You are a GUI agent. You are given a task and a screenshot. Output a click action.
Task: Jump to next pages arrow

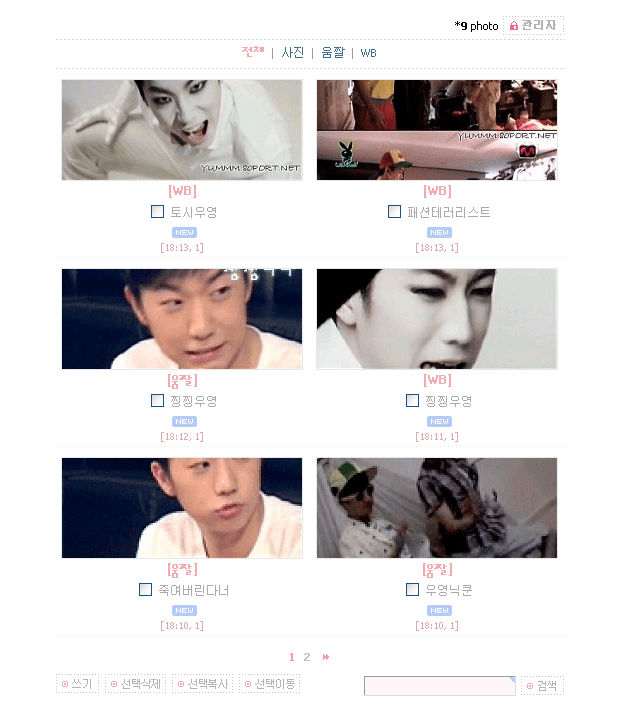(326, 657)
